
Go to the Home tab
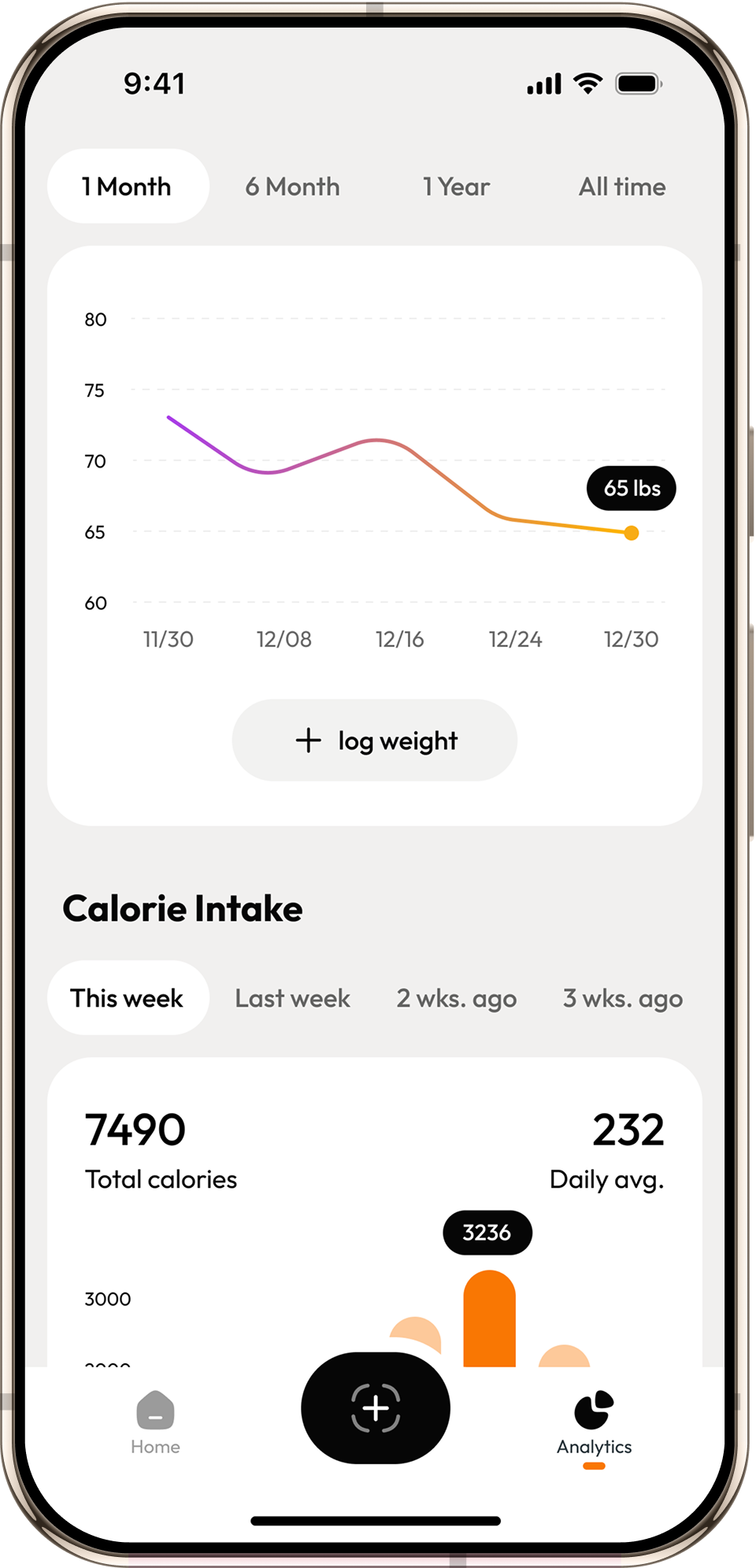[x=155, y=1423]
